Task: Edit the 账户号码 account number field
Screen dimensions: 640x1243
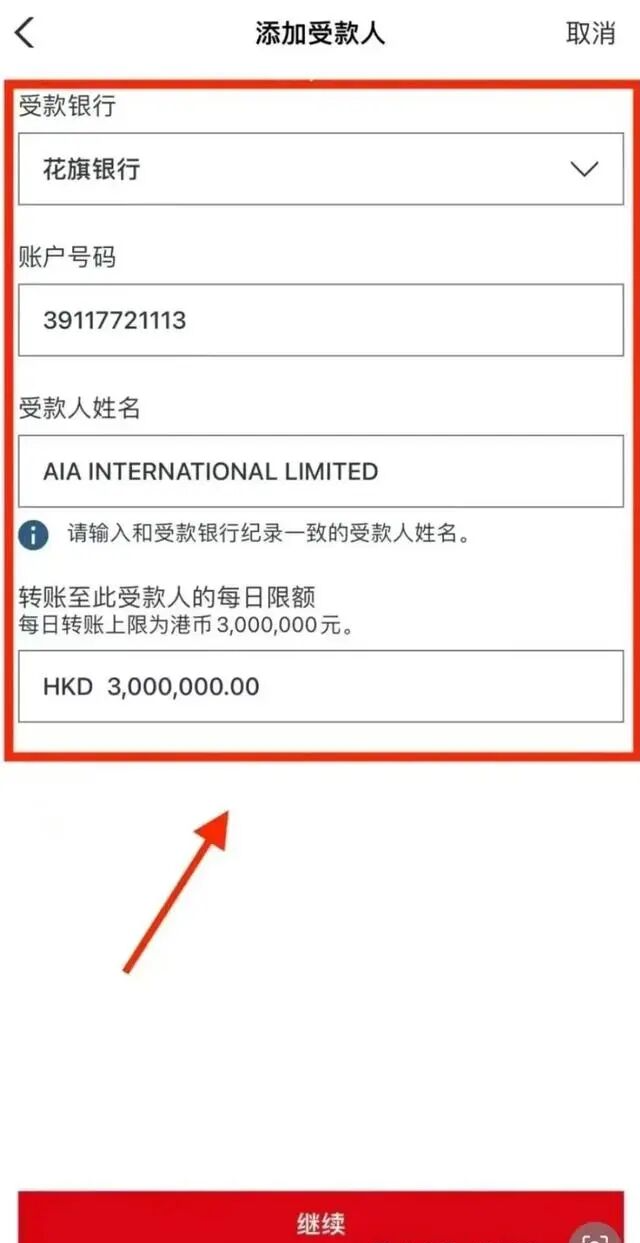Action: pyautogui.click(x=320, y=320)
